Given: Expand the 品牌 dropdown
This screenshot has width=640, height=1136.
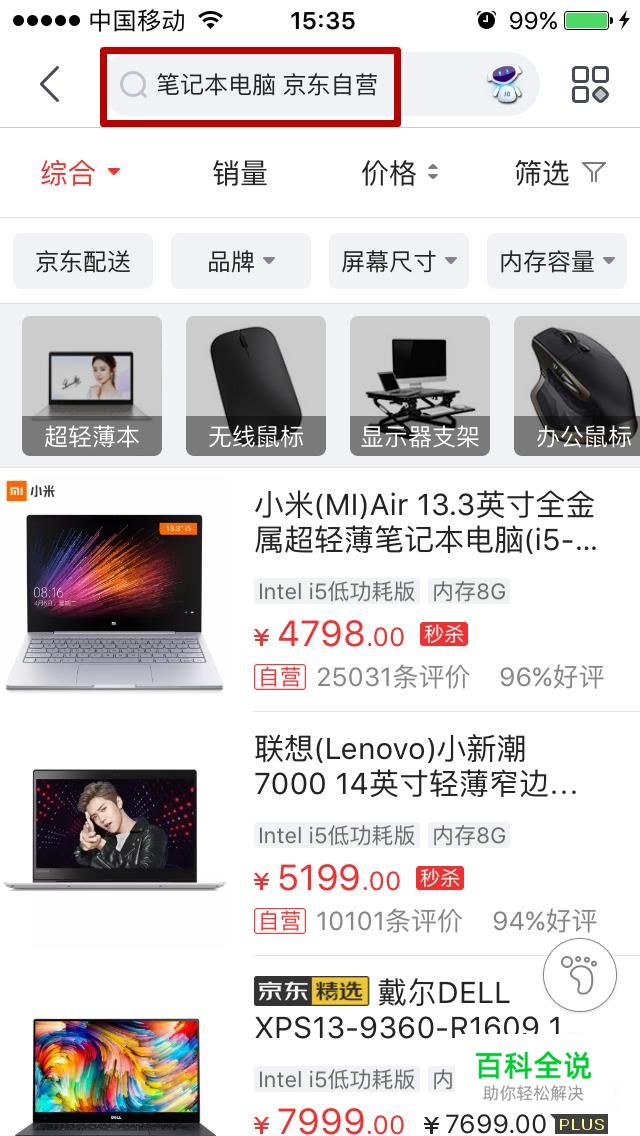Looking at the screenshot, I should coord(241,262).
